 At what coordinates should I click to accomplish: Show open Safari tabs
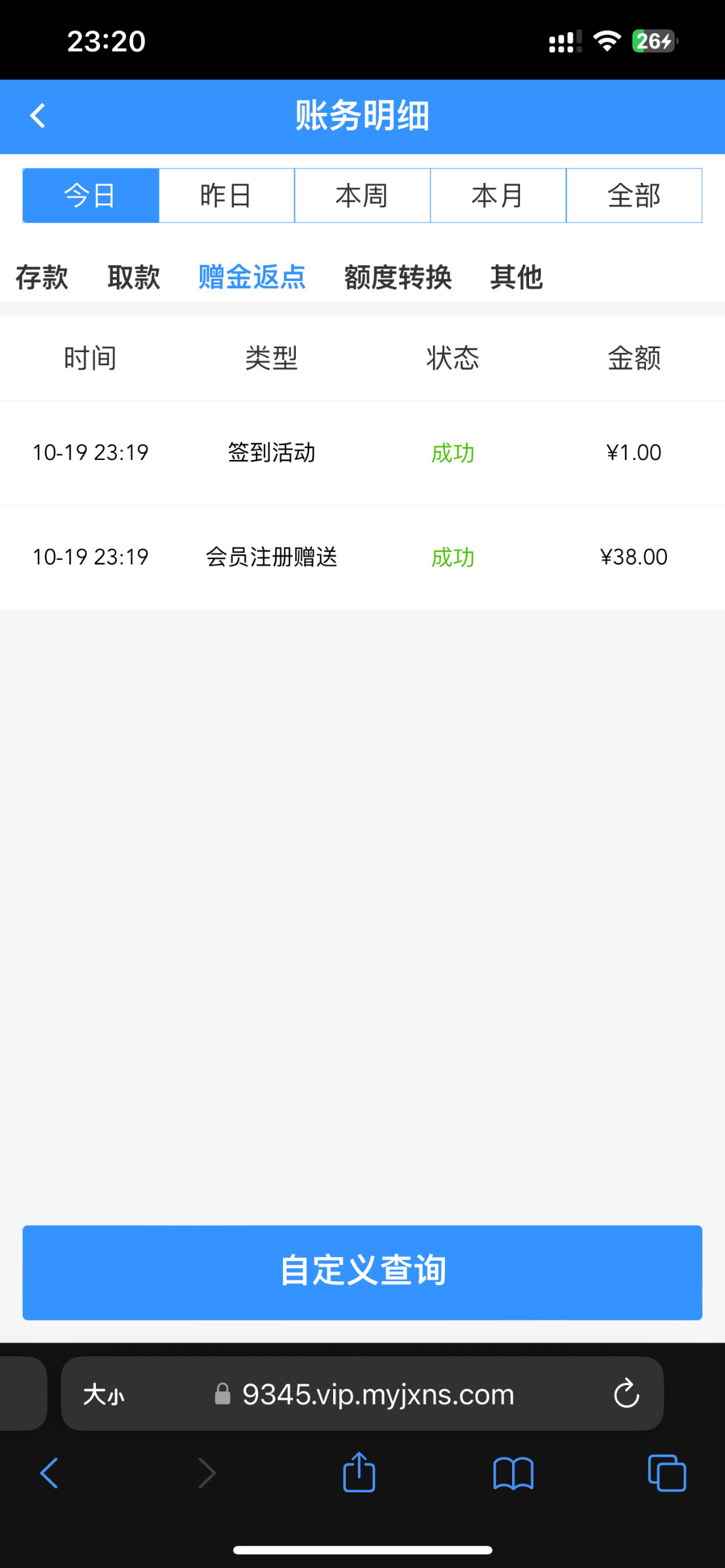[x=667, y=1473]
